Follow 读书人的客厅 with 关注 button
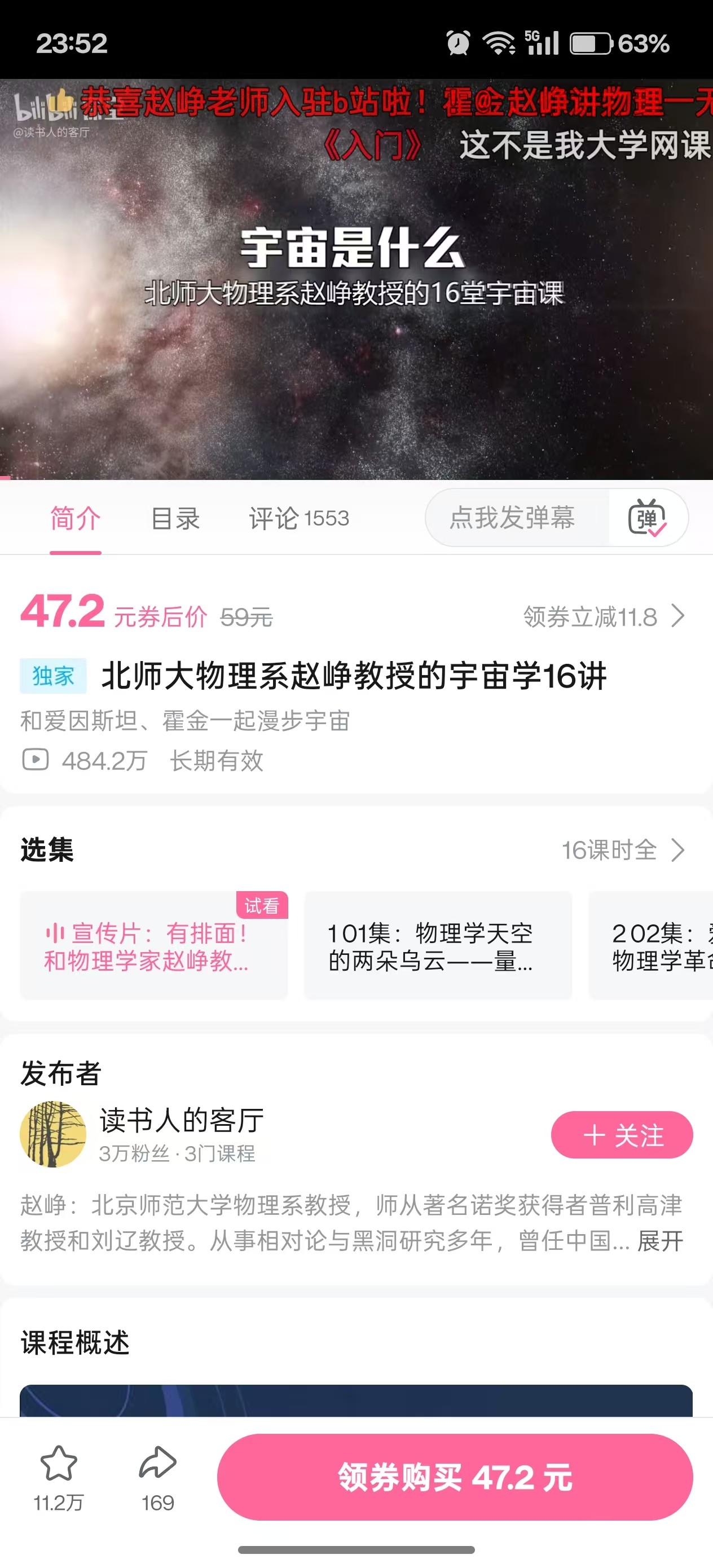713x1568 pixels. click(622, 1135)
